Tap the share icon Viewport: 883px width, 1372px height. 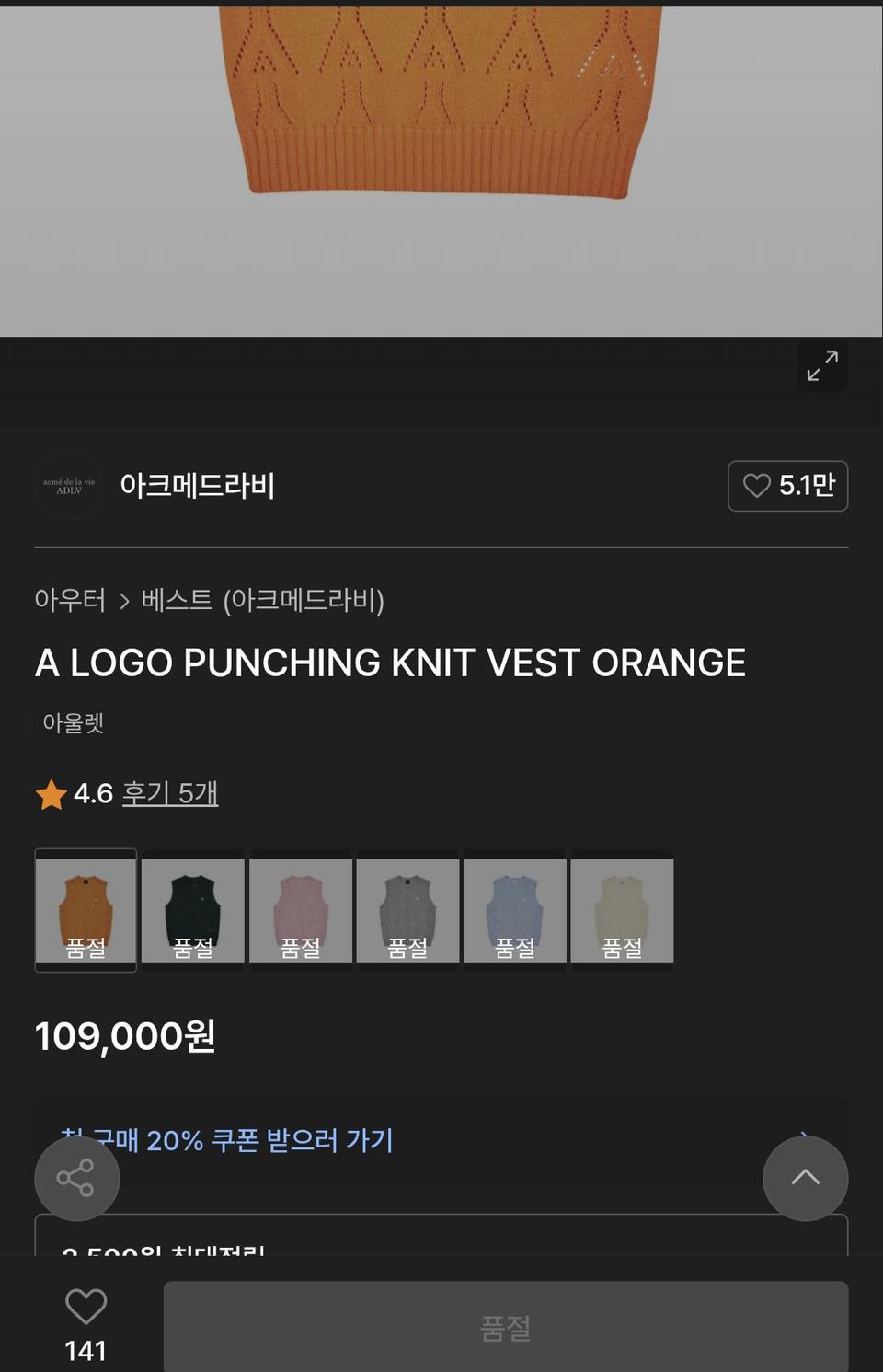pos(75,1178)
